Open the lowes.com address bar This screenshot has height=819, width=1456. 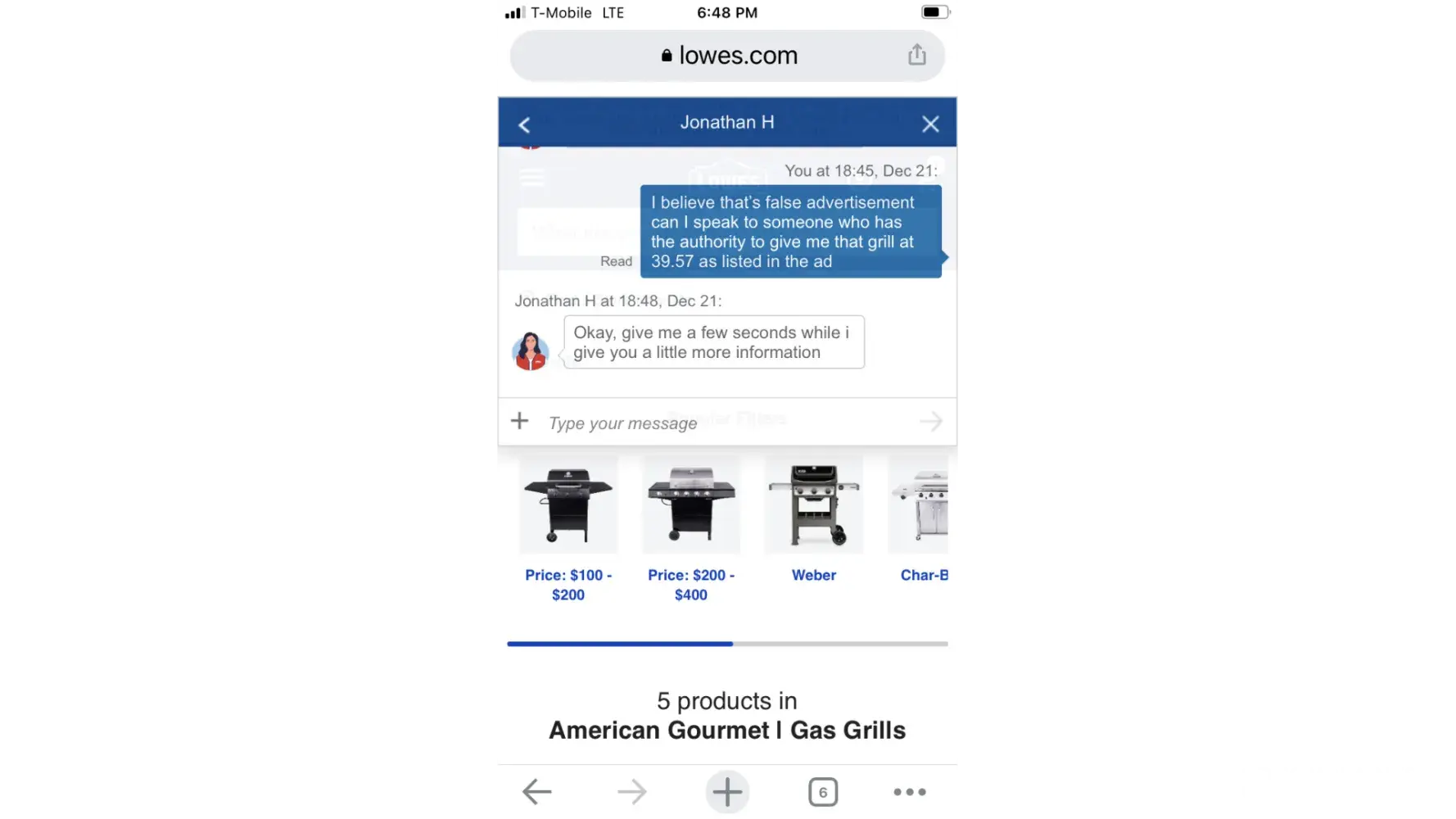727,56
